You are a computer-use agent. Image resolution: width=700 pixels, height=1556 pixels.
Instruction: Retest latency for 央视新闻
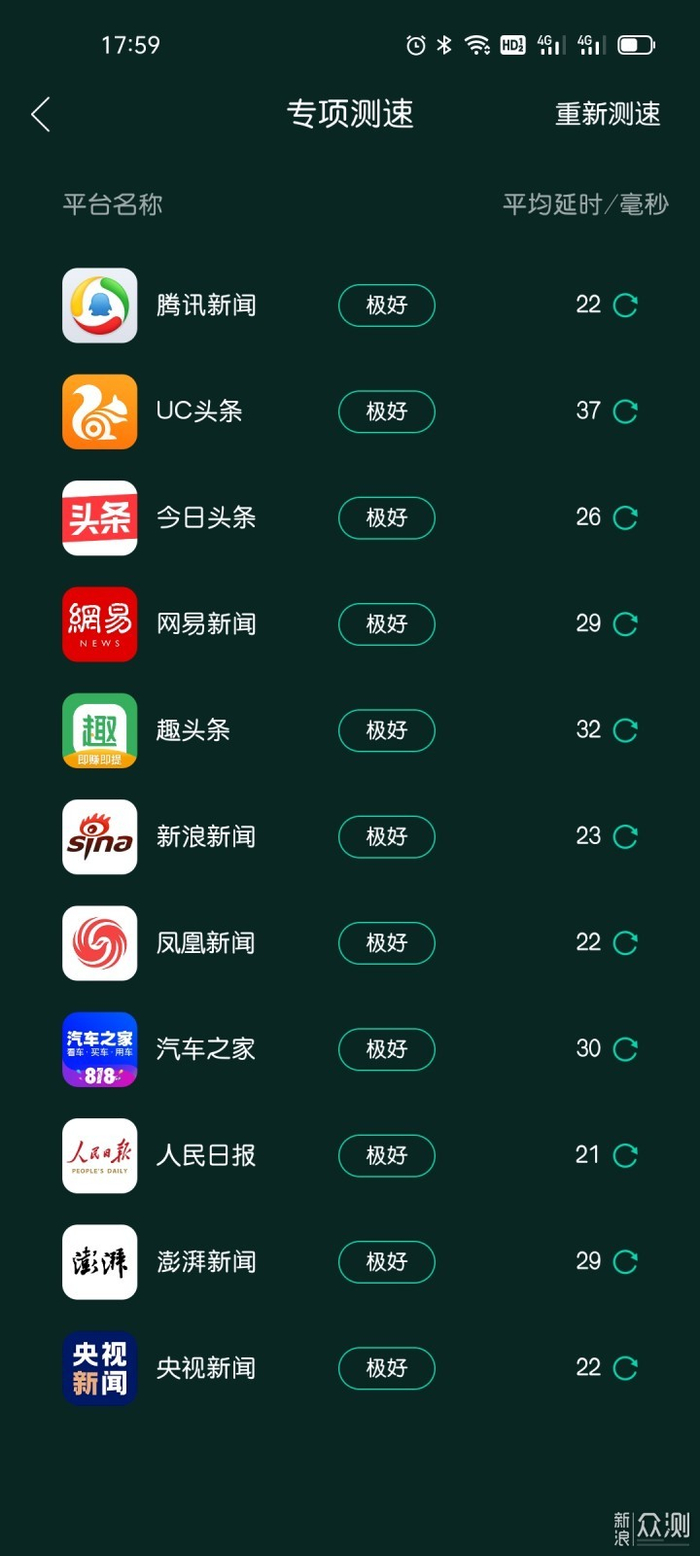(x=625, y=1368)
